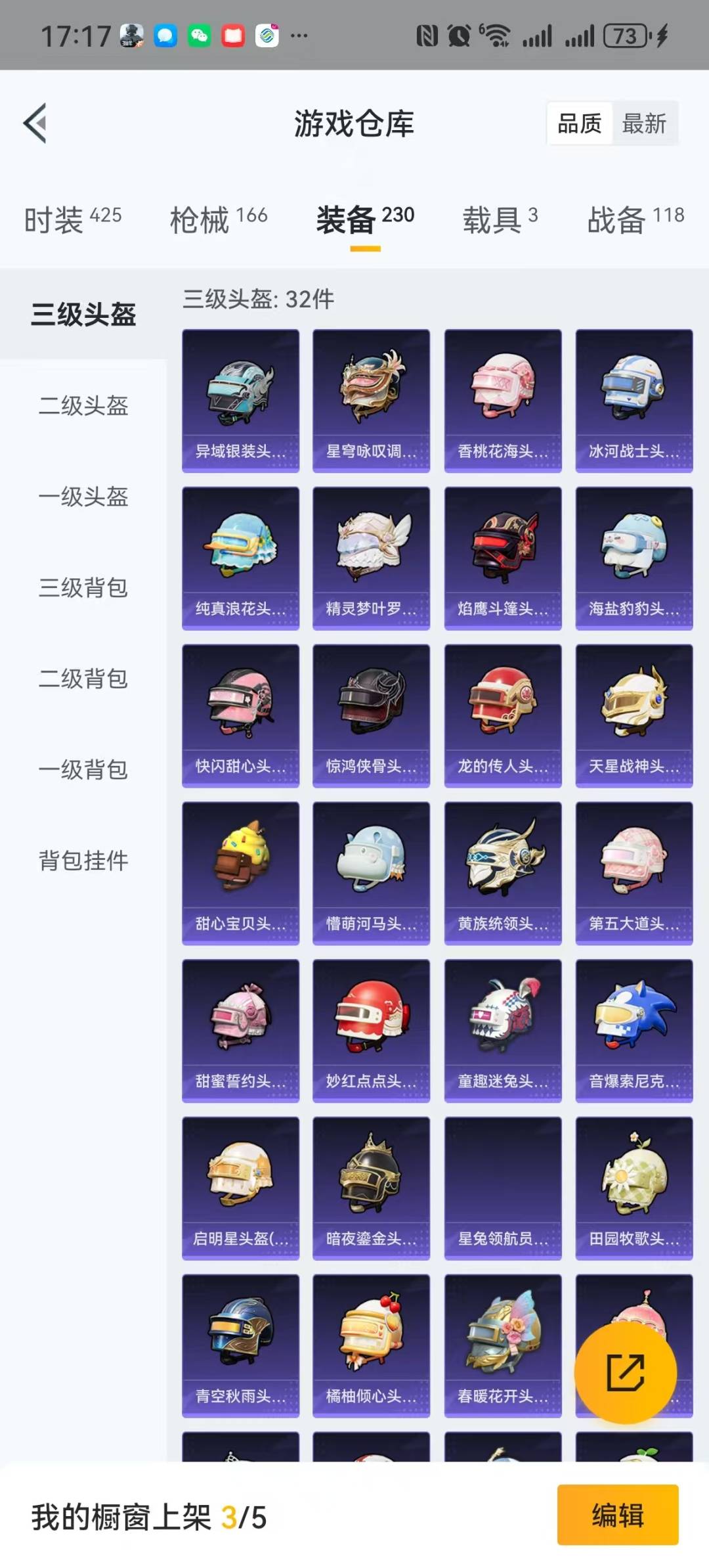Open the 异域银装头 helmet item
This screenshot has width=709, height=1568.
tap(240, 401)
